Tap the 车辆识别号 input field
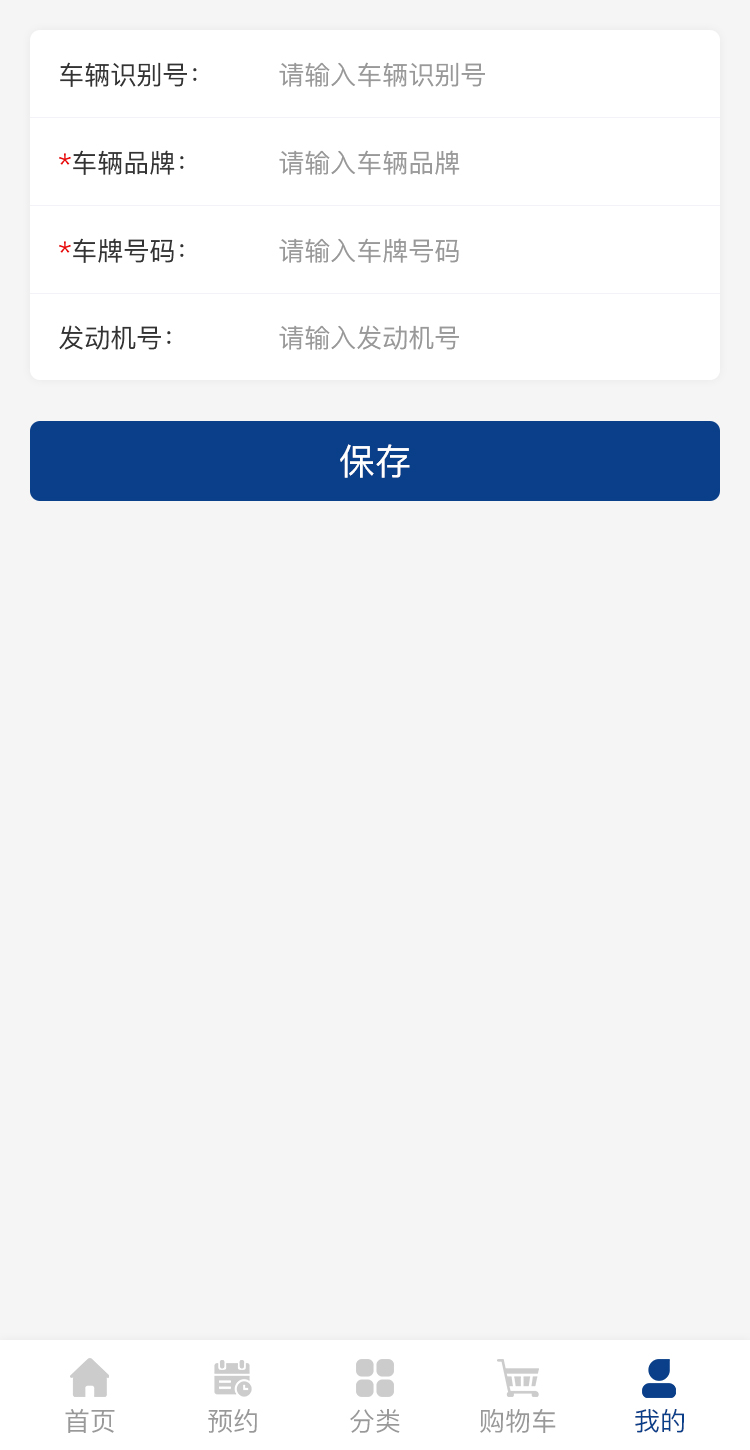The width and height of the screenshot is (750, 1450). coord(490,75)
